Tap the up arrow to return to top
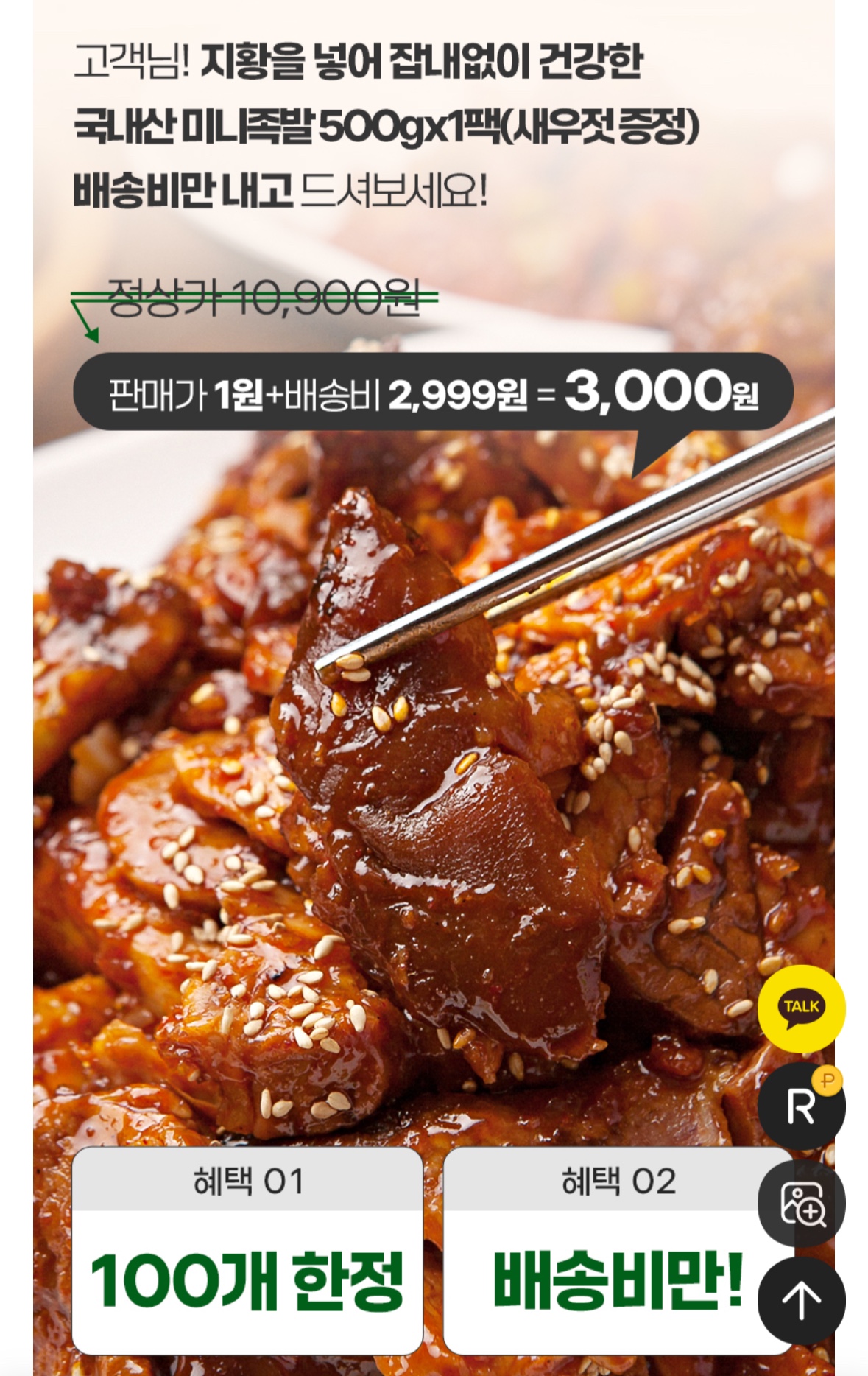 pos(801,1301)
